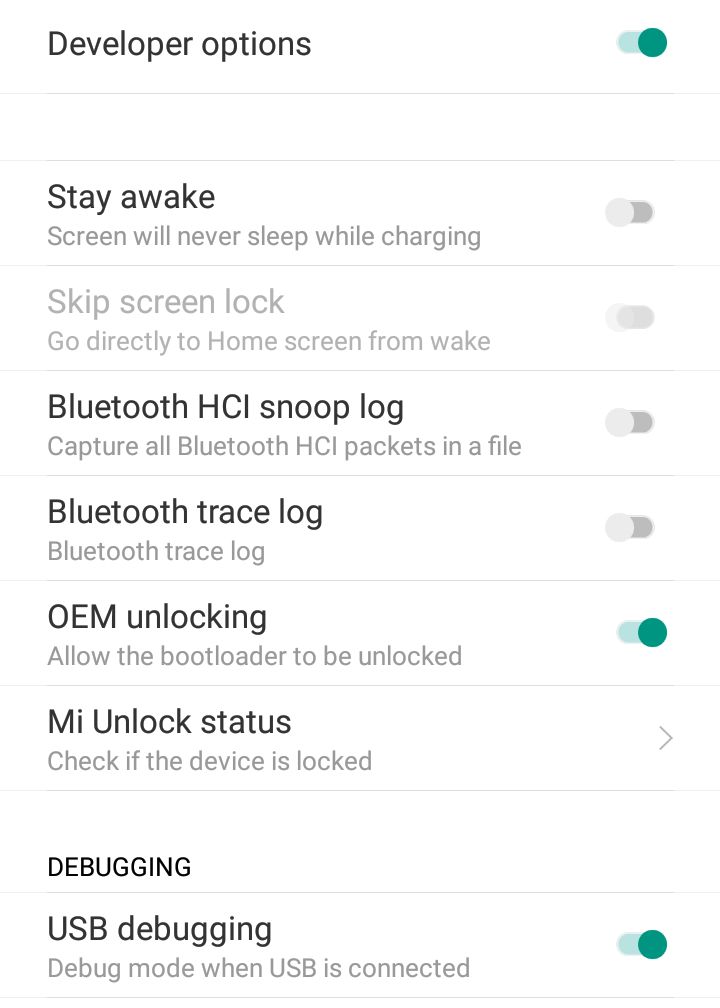Enable the Stay awake toggle
This screenshot has height=1008, width=720.
629,212
